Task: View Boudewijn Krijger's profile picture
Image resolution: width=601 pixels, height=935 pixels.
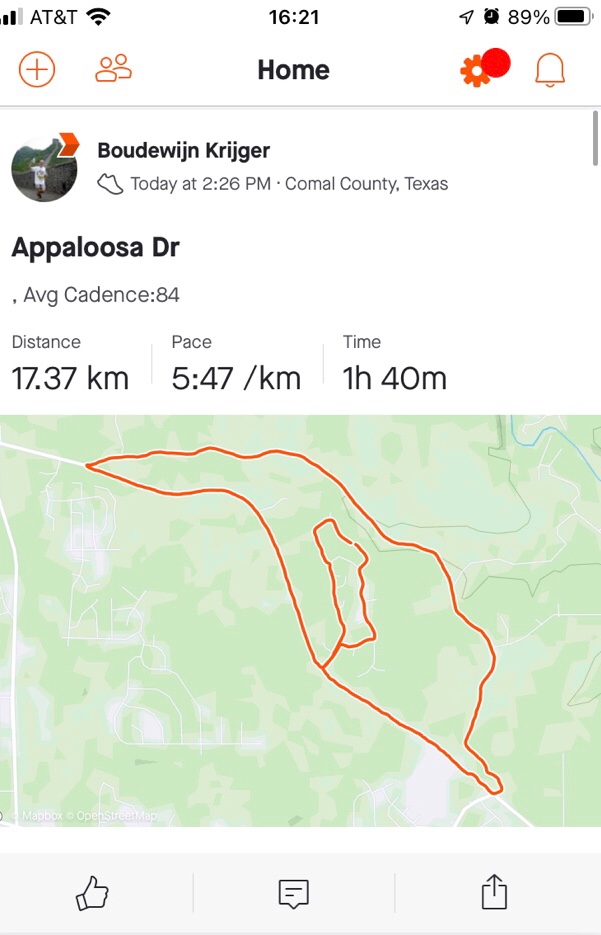Action: click(x=45, y=168)
